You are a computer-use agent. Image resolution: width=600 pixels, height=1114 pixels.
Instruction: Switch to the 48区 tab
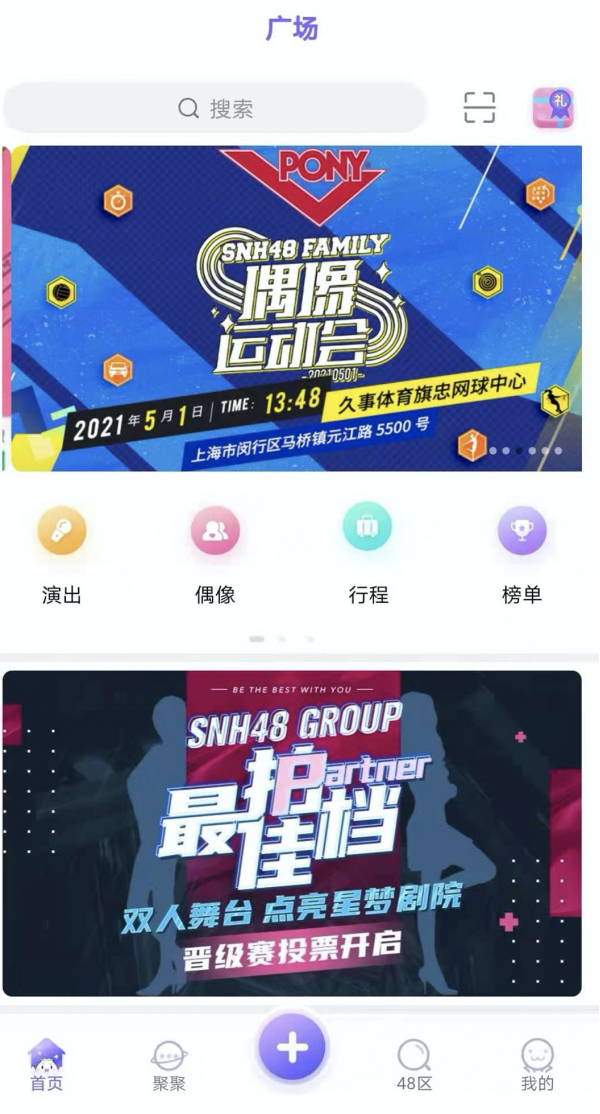[x=414, y=1063]
